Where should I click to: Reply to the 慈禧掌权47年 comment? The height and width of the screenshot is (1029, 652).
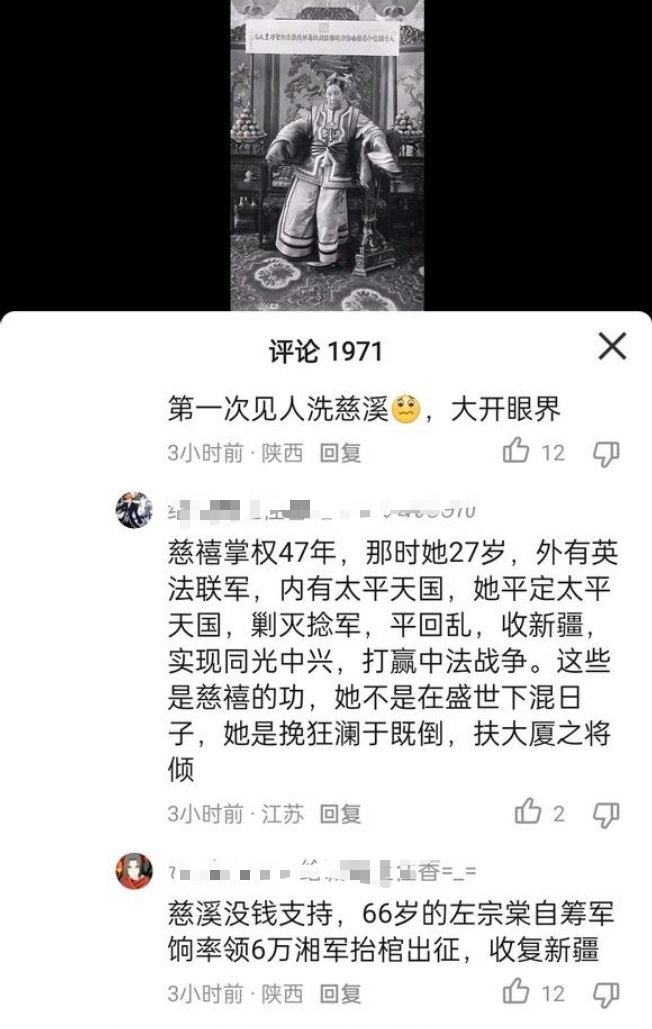point(340,814)
